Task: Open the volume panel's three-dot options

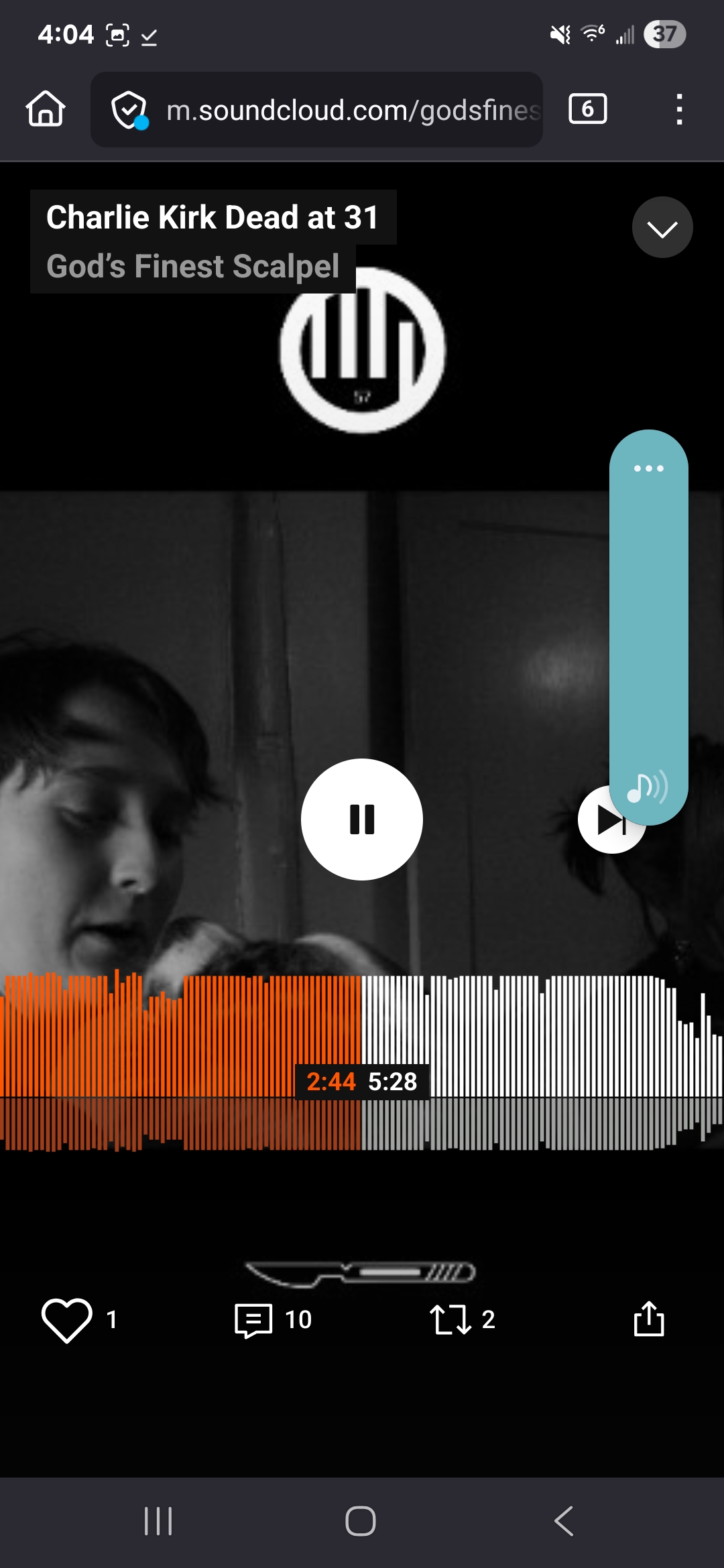Action: click(x=649, y=468)
